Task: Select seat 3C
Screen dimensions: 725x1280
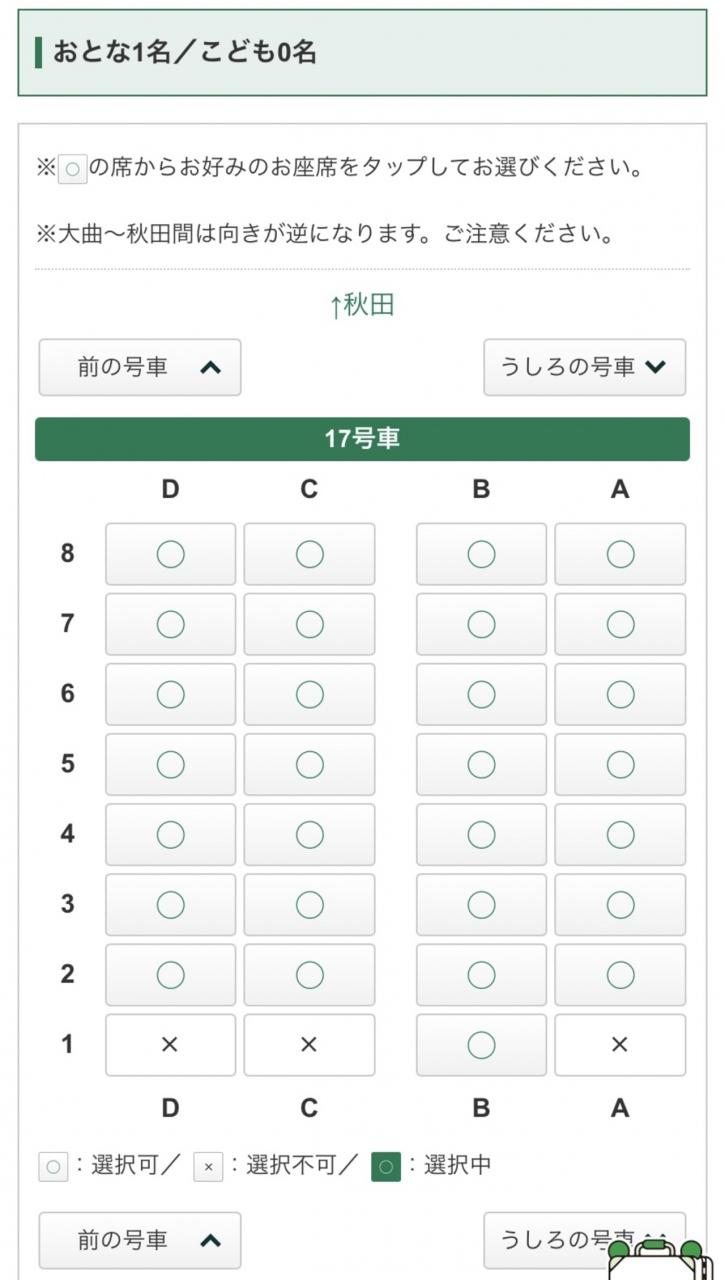Action: click(x=309, y=905)
